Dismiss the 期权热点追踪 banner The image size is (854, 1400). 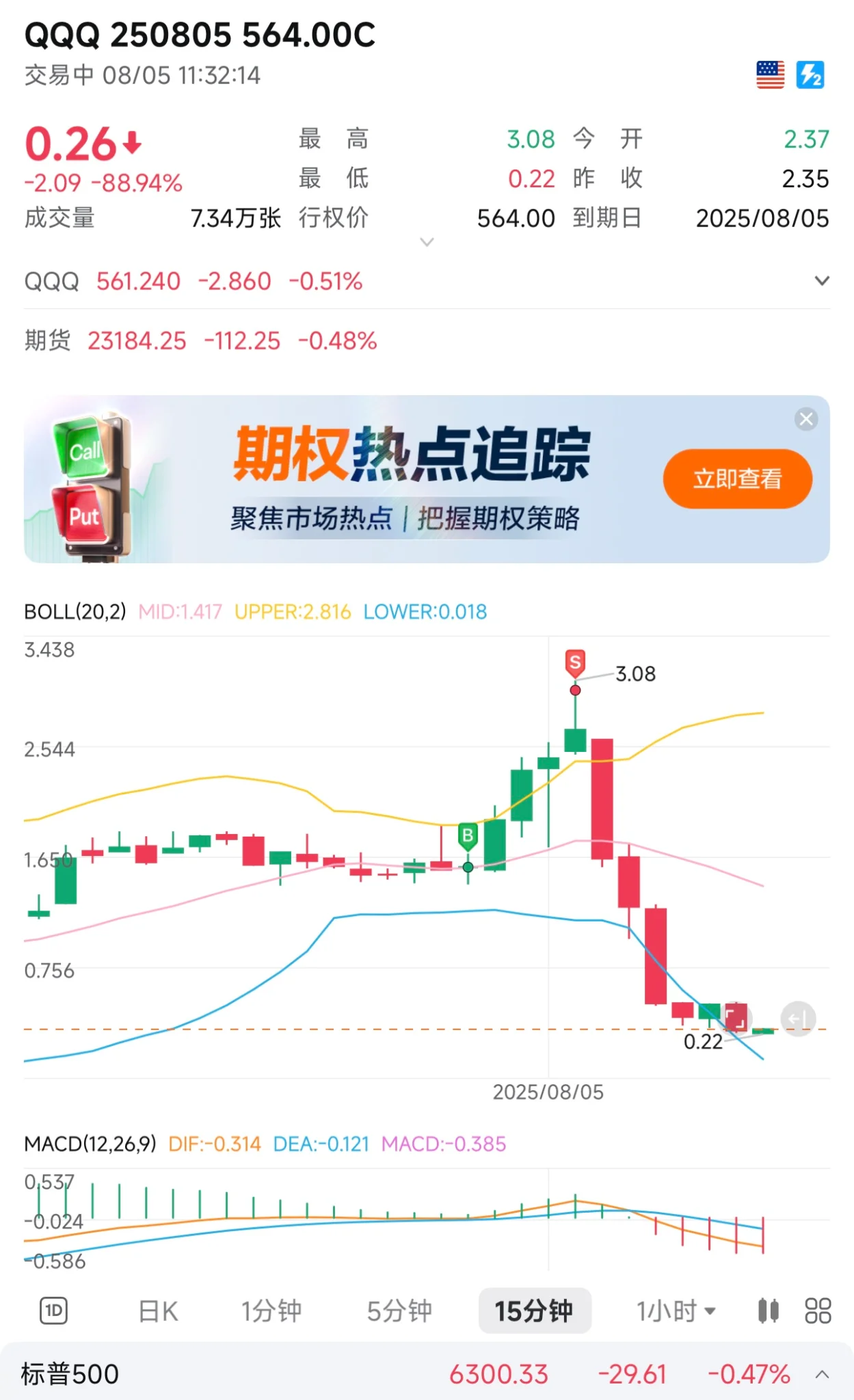coord(806,418)
